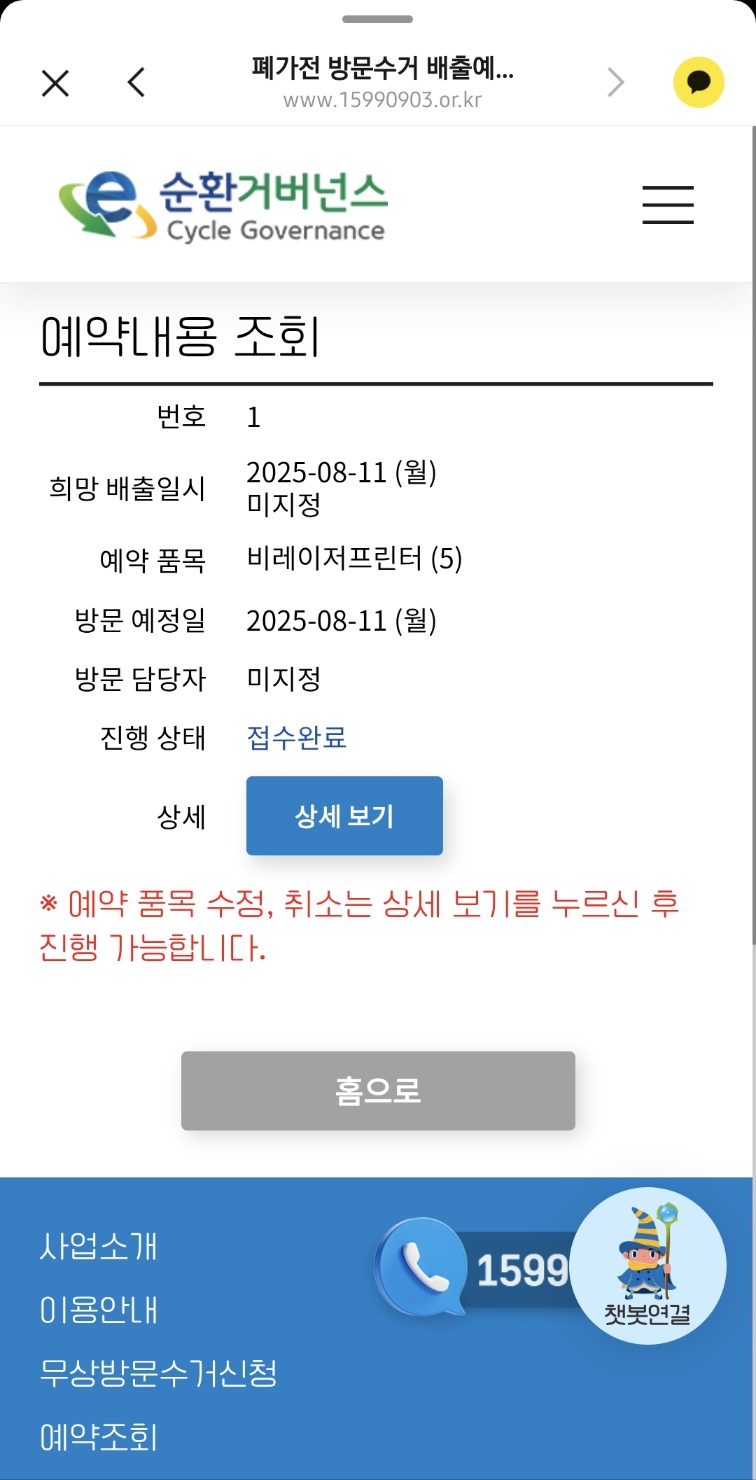
Task: Go back to the previous page
Action: tap(137, 82)
